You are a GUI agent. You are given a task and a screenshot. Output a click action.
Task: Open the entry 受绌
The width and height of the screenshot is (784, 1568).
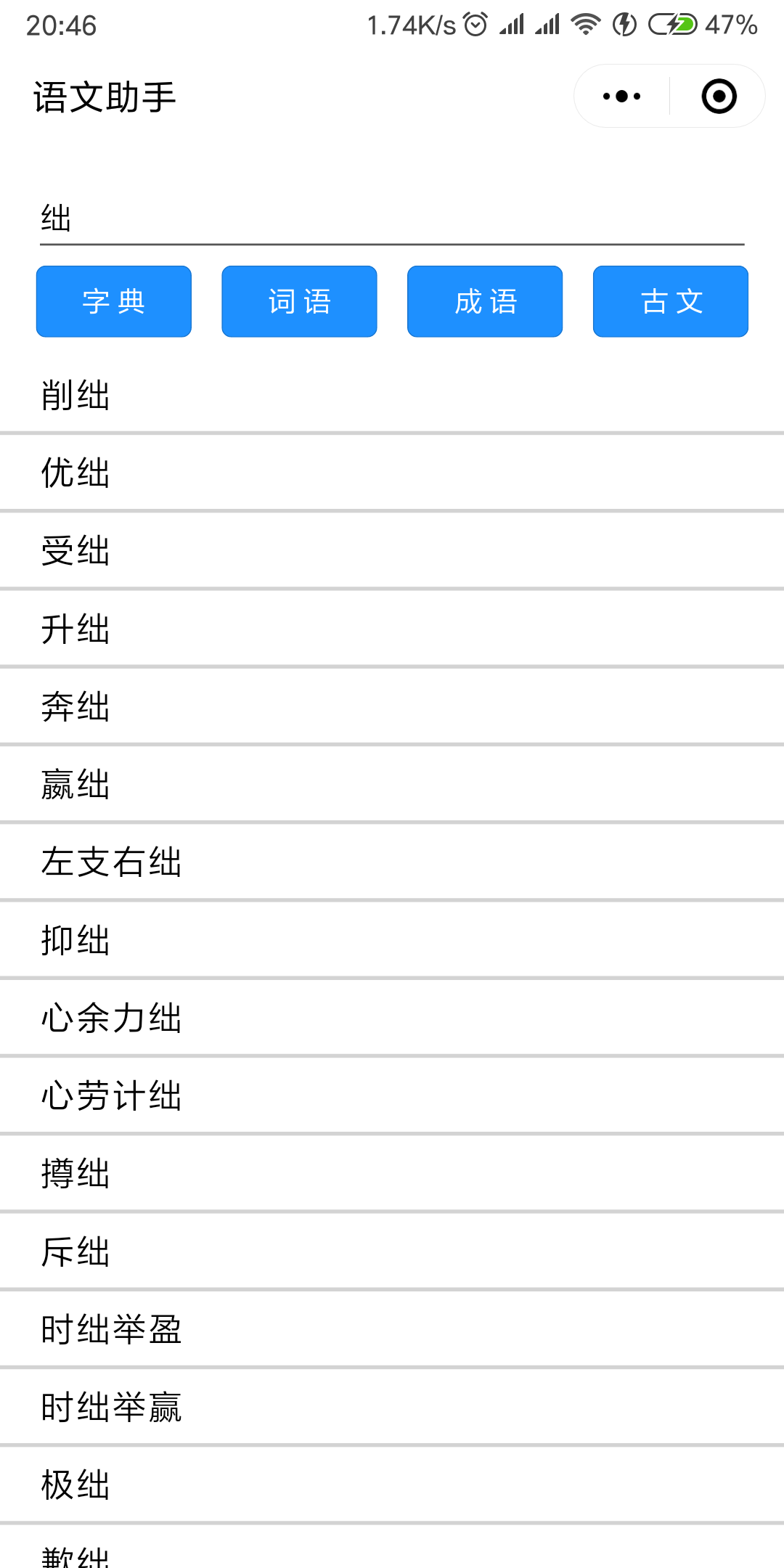tap(75, 551)
